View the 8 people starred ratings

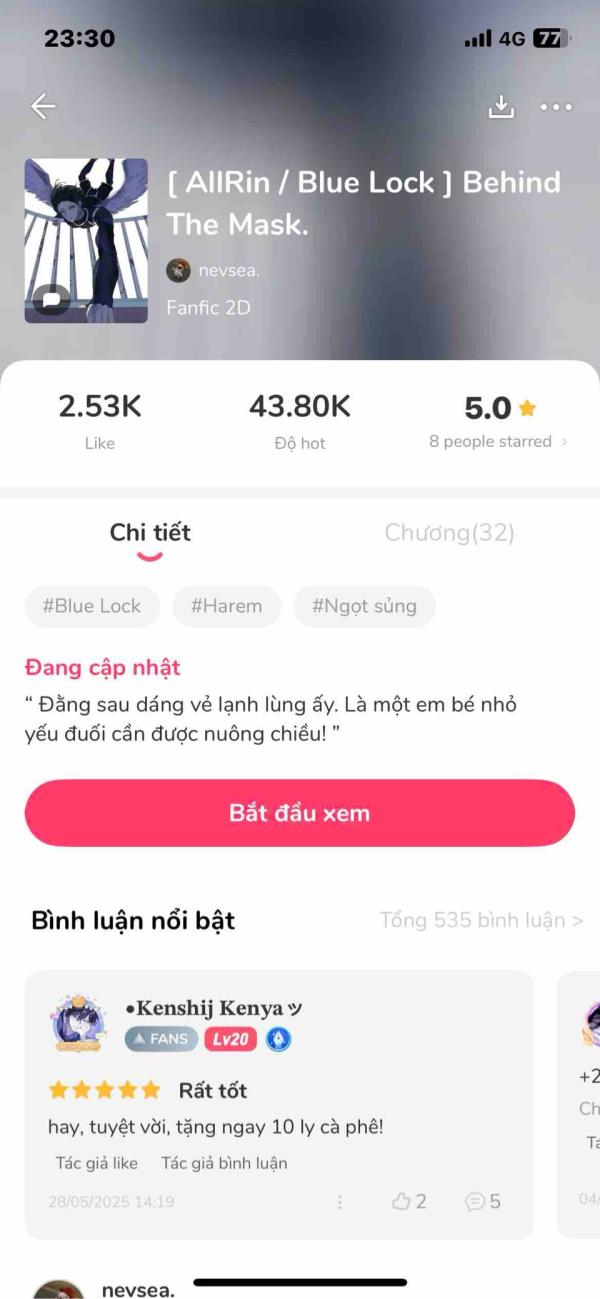click(x=498, y=441)
